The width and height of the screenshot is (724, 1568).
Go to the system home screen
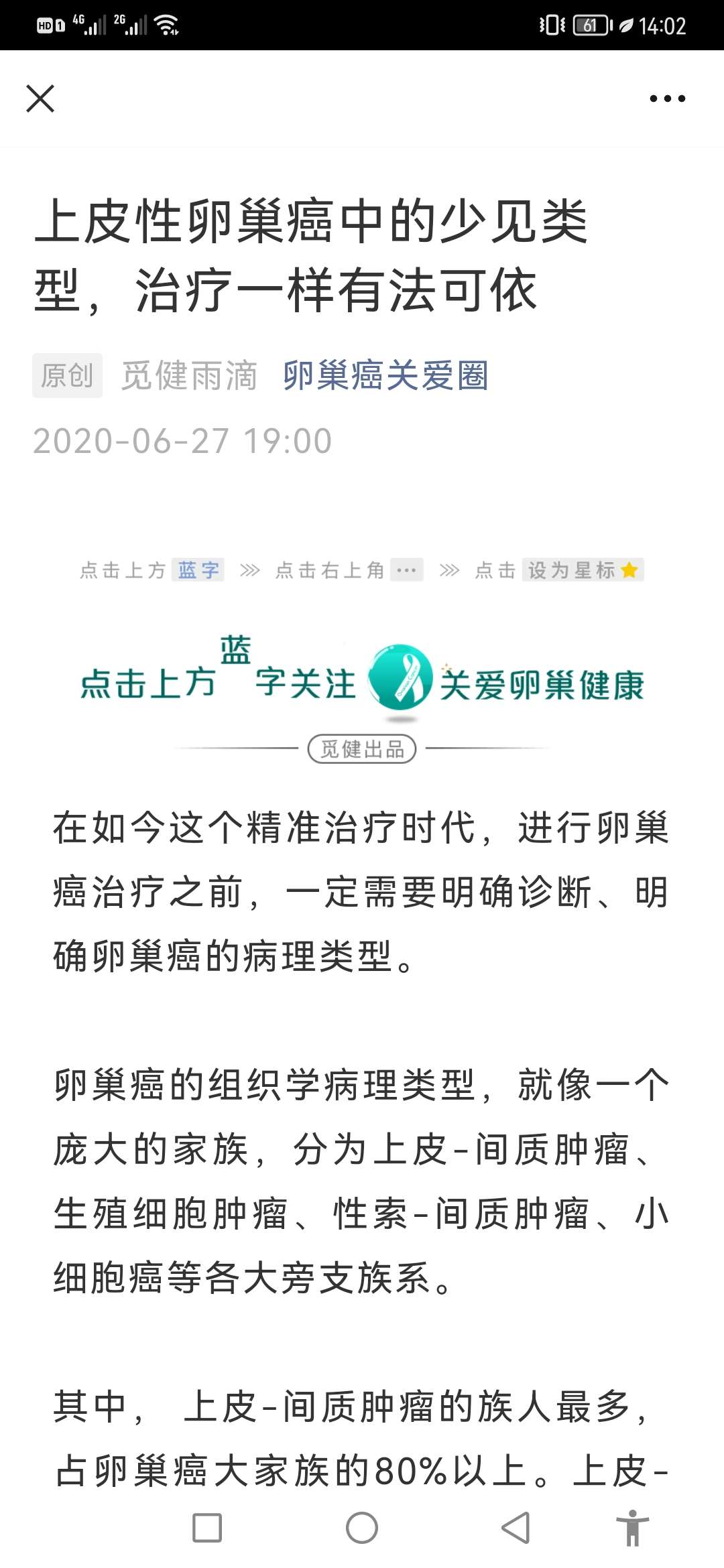click(x=362, y=1528)
